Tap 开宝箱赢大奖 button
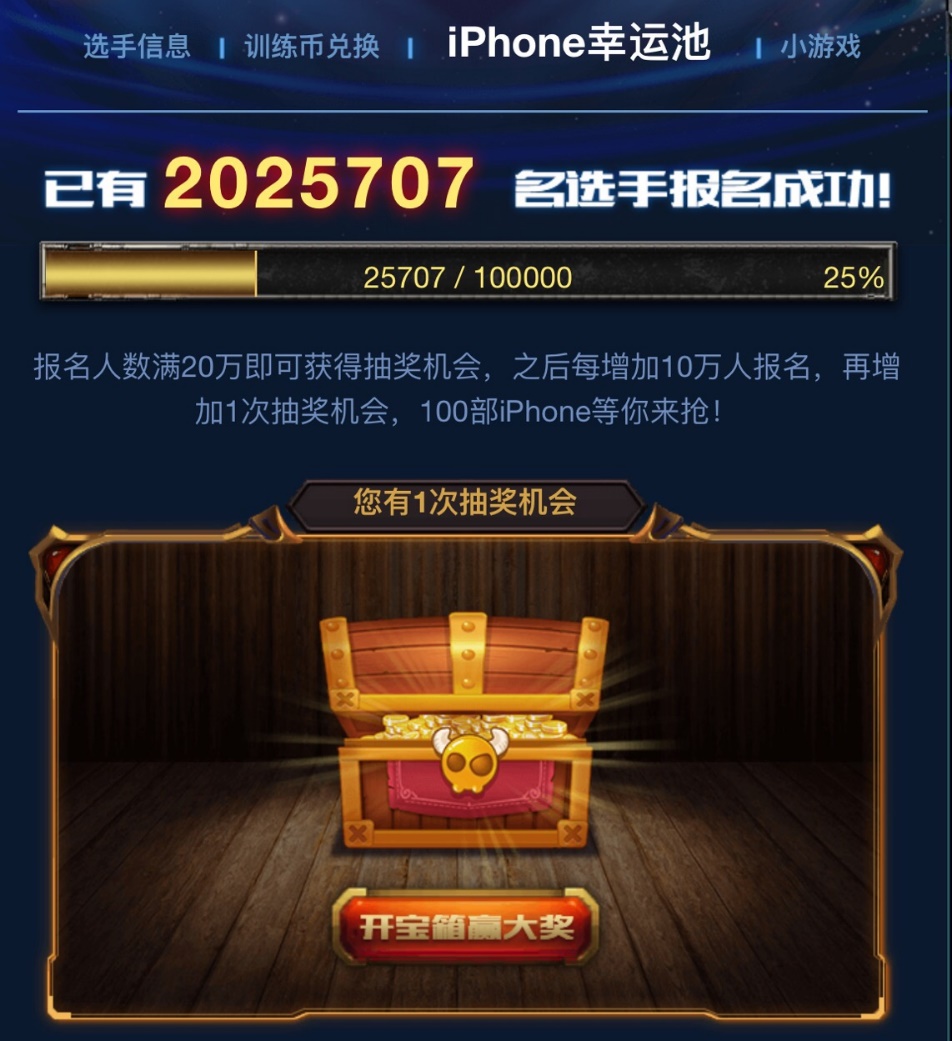The image size is (952, 1041). 466,927
